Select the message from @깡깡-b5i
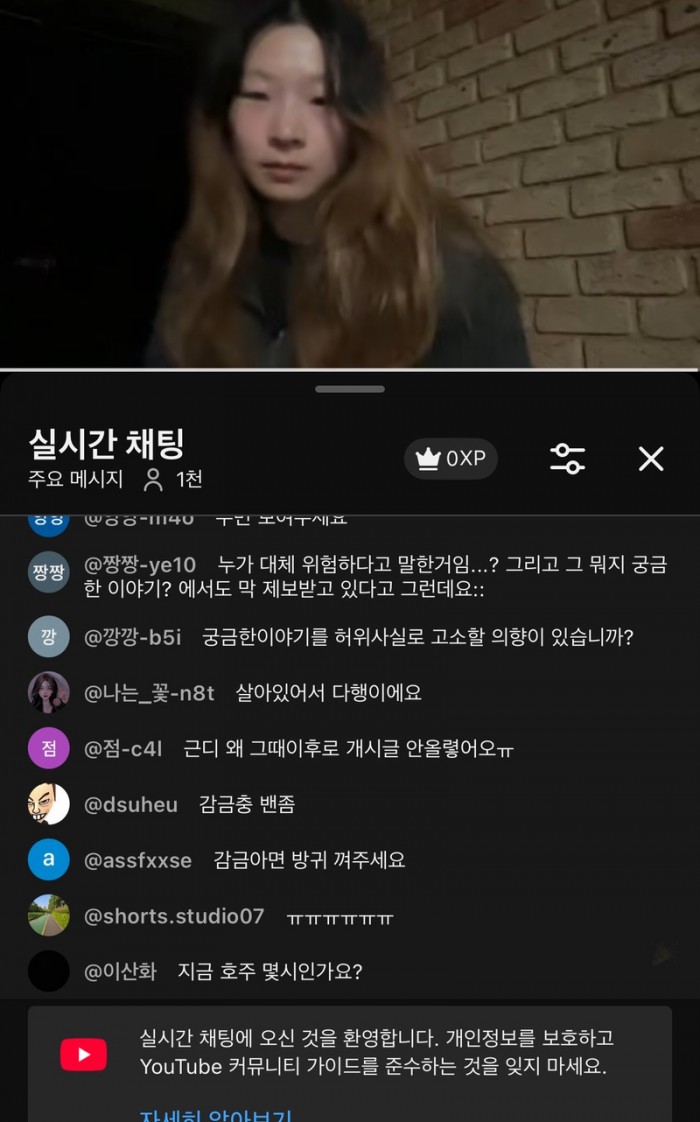This screenshot has width=700, height=1122. click(x=350, y=637)
